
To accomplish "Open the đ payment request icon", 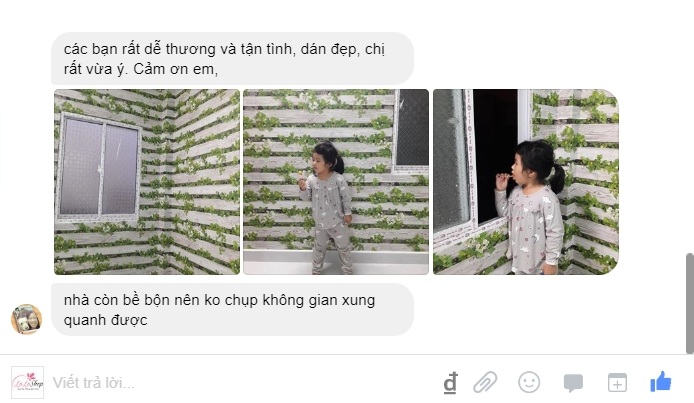I will [451, 382].
